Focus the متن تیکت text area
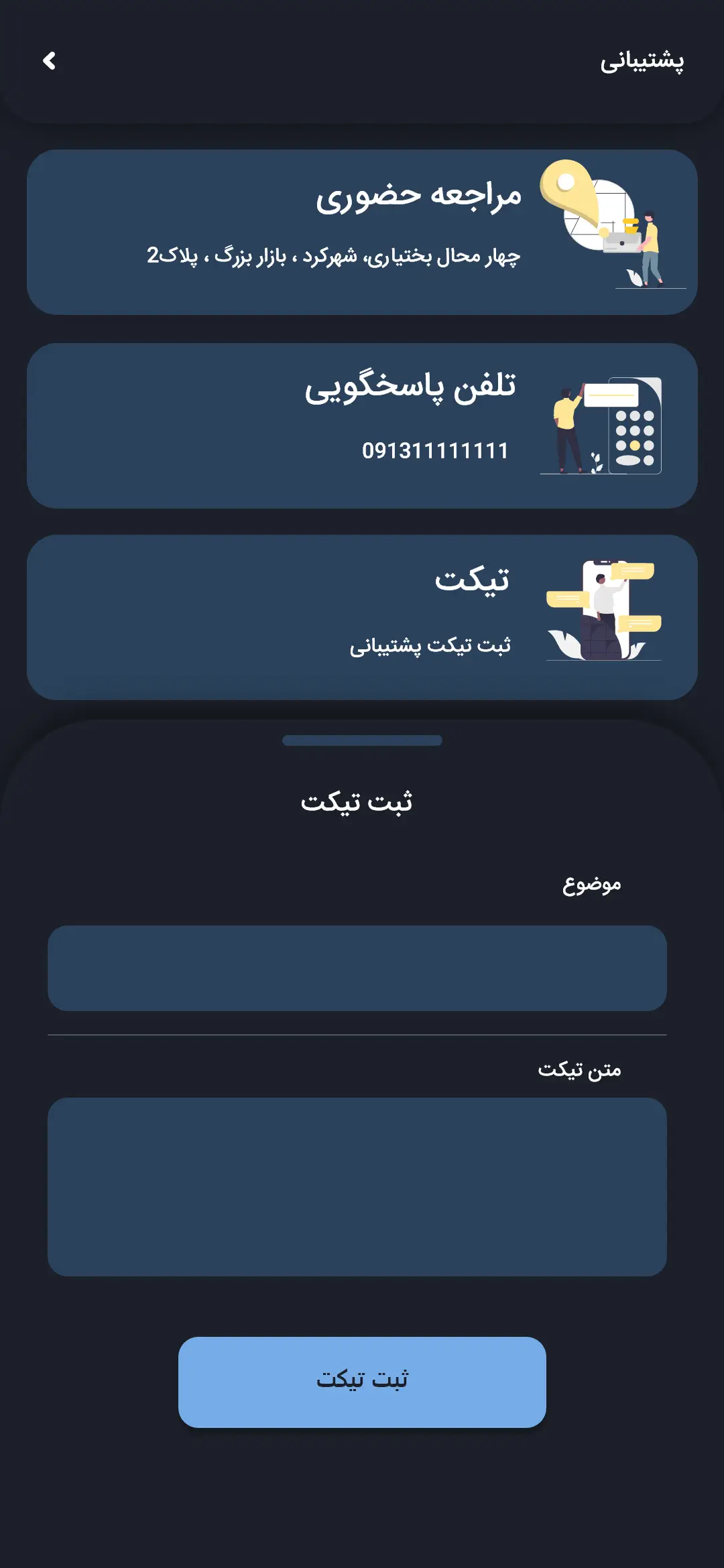Viewport: 724px width, 1568px height. click(357, 1186)
